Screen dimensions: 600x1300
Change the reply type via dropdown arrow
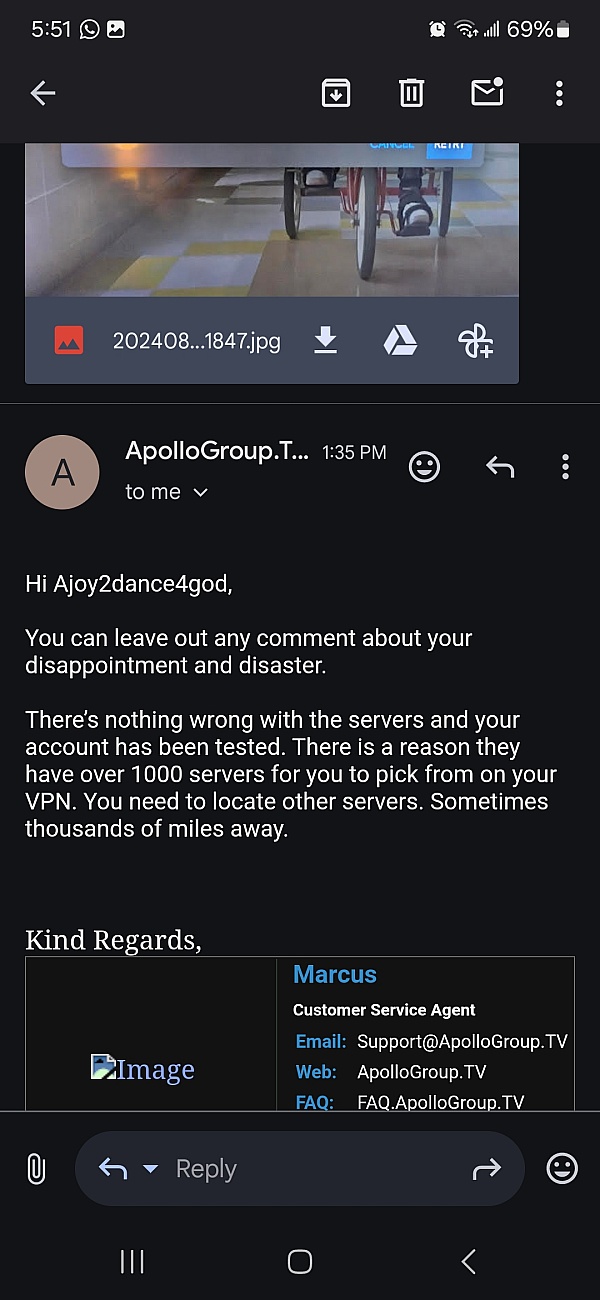tap(151, 1168)
